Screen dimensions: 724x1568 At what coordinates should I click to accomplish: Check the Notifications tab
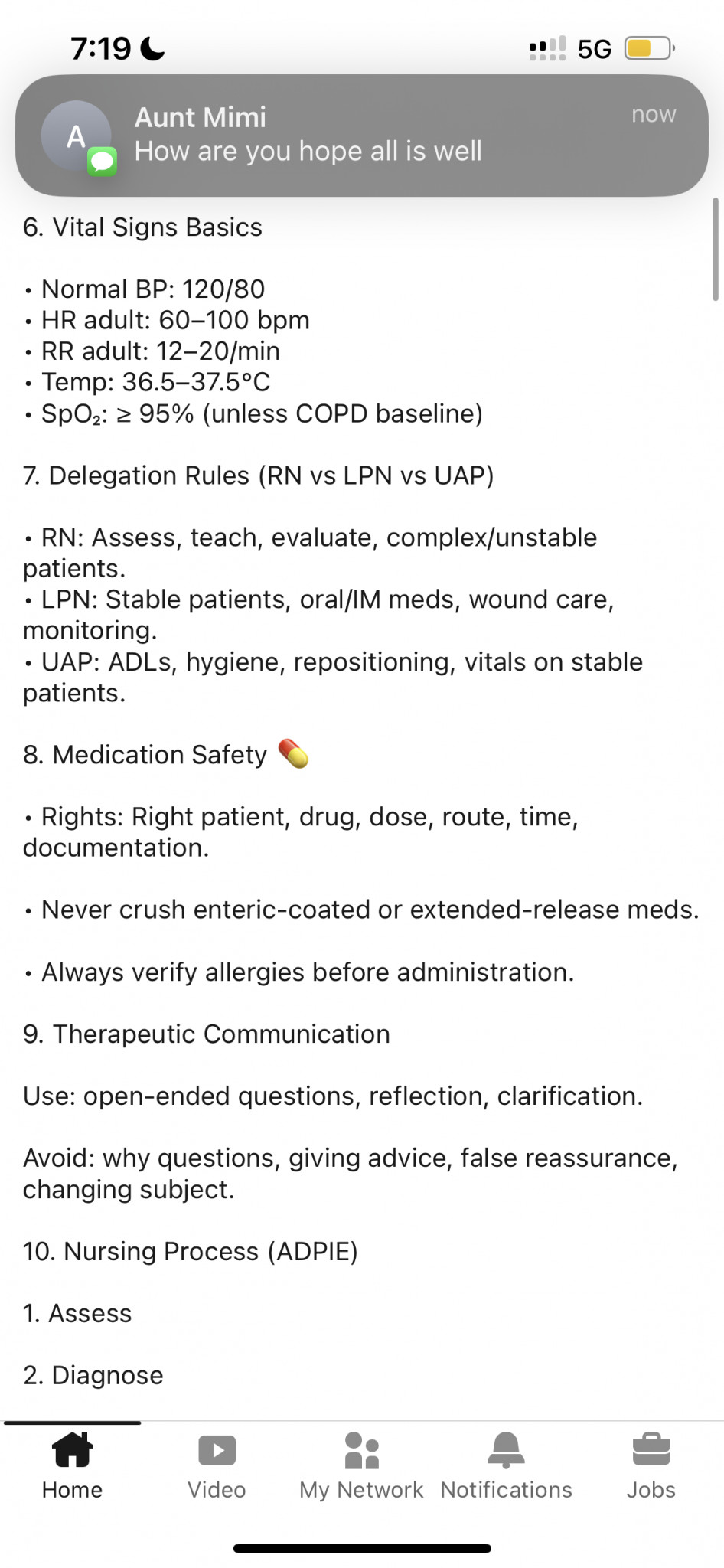click(506, 1466)
